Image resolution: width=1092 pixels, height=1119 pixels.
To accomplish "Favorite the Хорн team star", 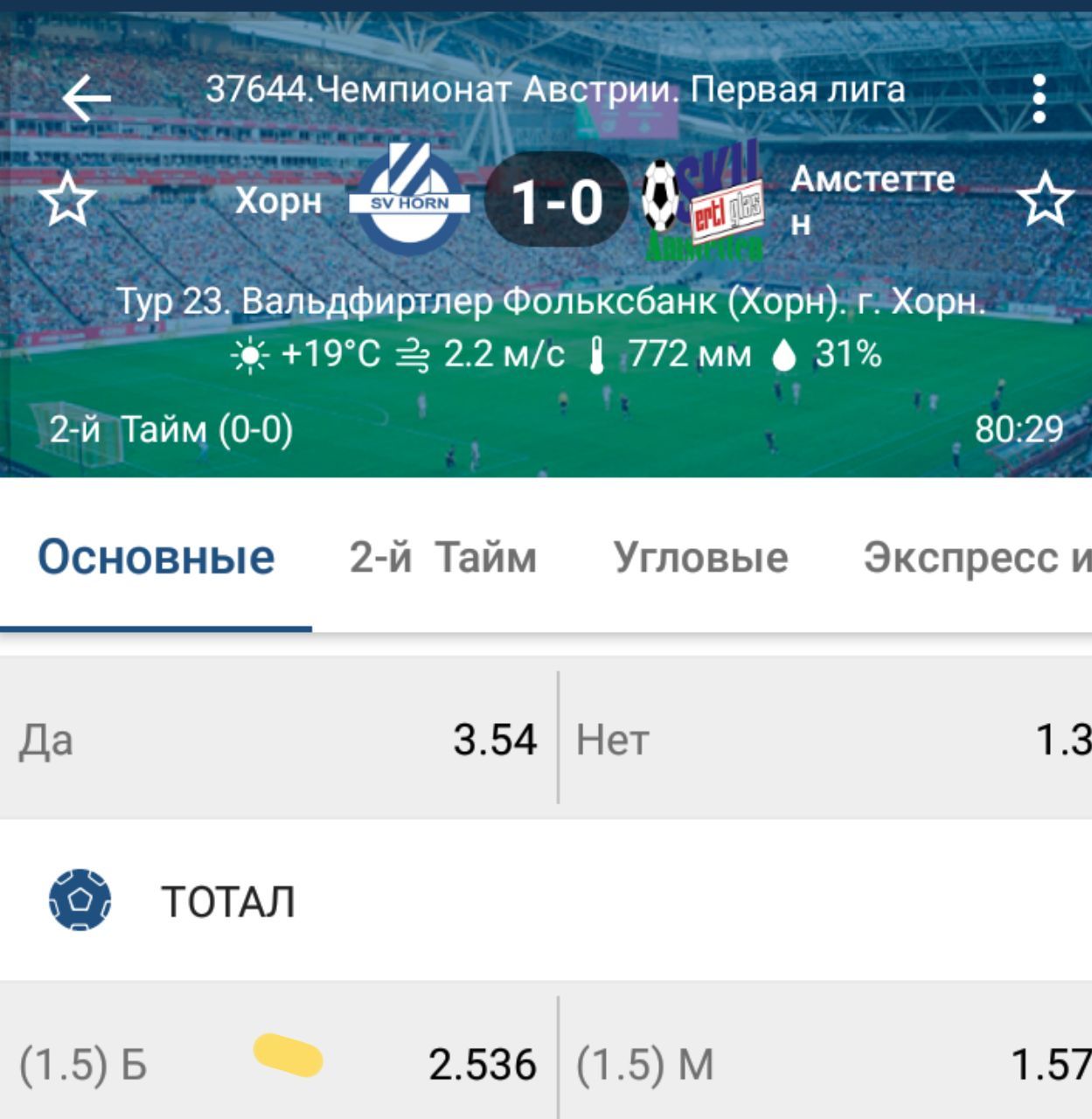I will [67, 200].
